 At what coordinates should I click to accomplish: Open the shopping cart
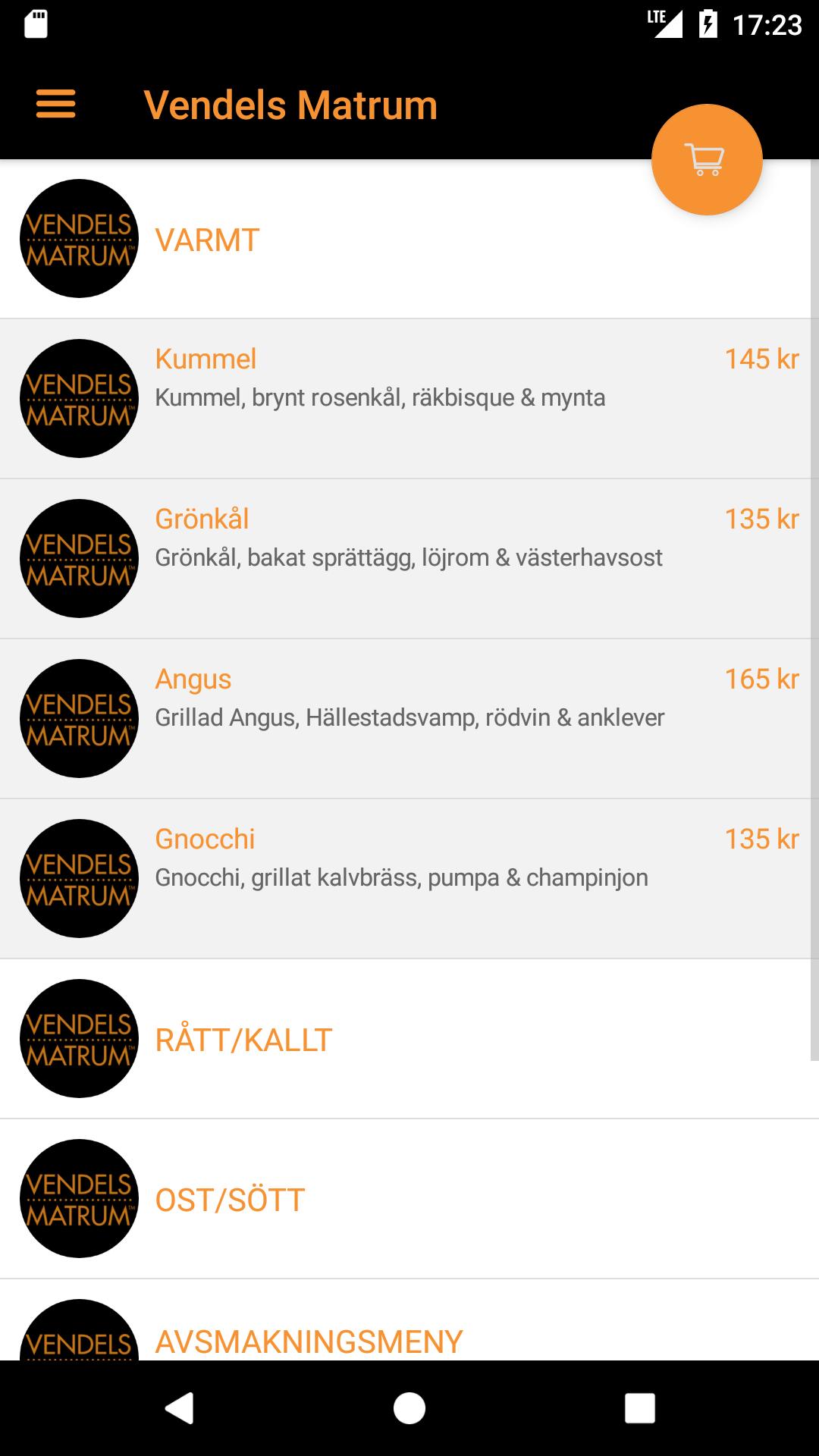[x=706, y=159]
